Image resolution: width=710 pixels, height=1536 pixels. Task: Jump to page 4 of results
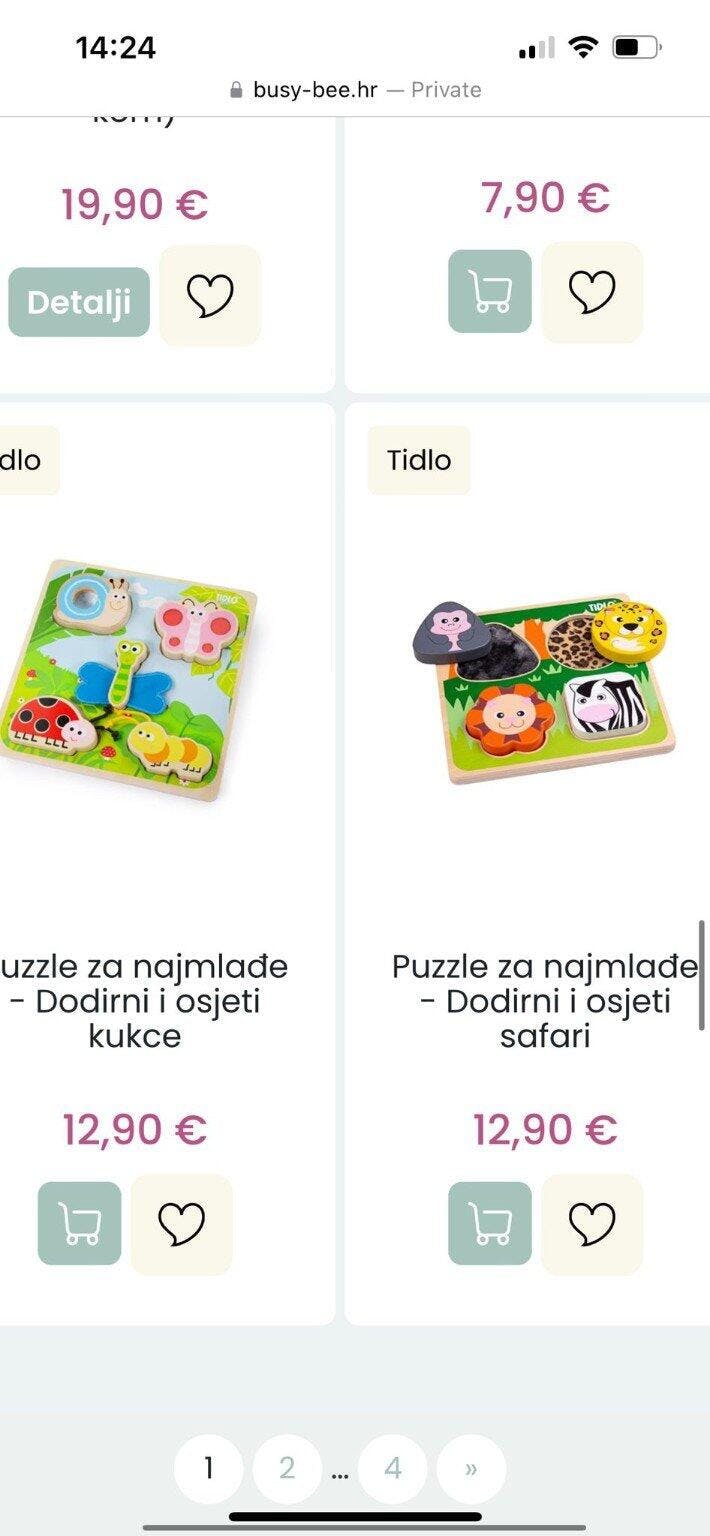[x=393, y=1469]
